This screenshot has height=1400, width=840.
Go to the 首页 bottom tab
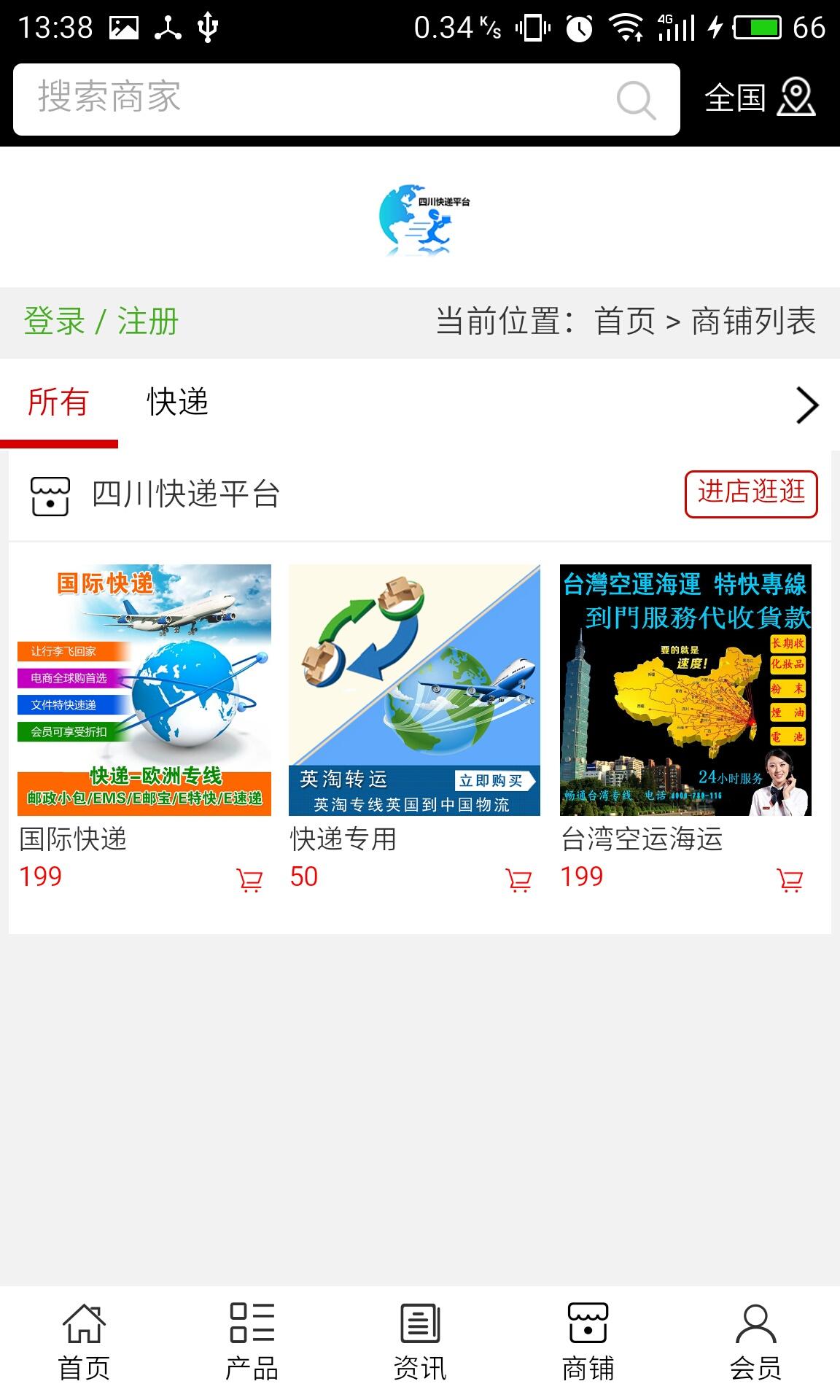(x=84, y=1342)
